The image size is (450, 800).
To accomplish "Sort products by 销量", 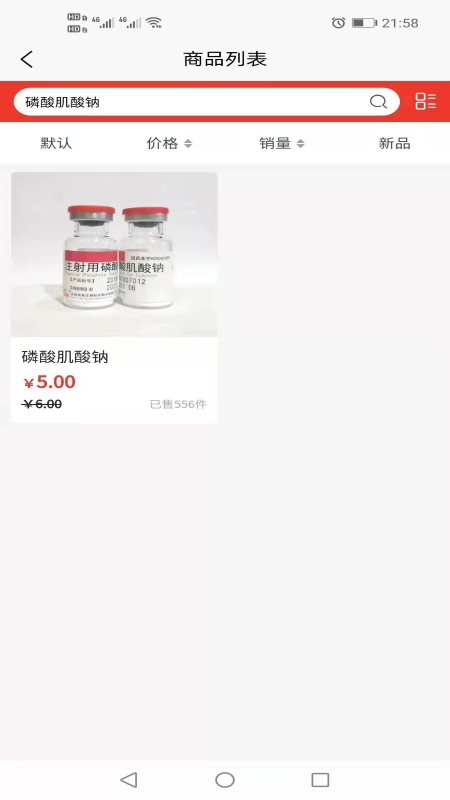I will click(x=282, y=143).
